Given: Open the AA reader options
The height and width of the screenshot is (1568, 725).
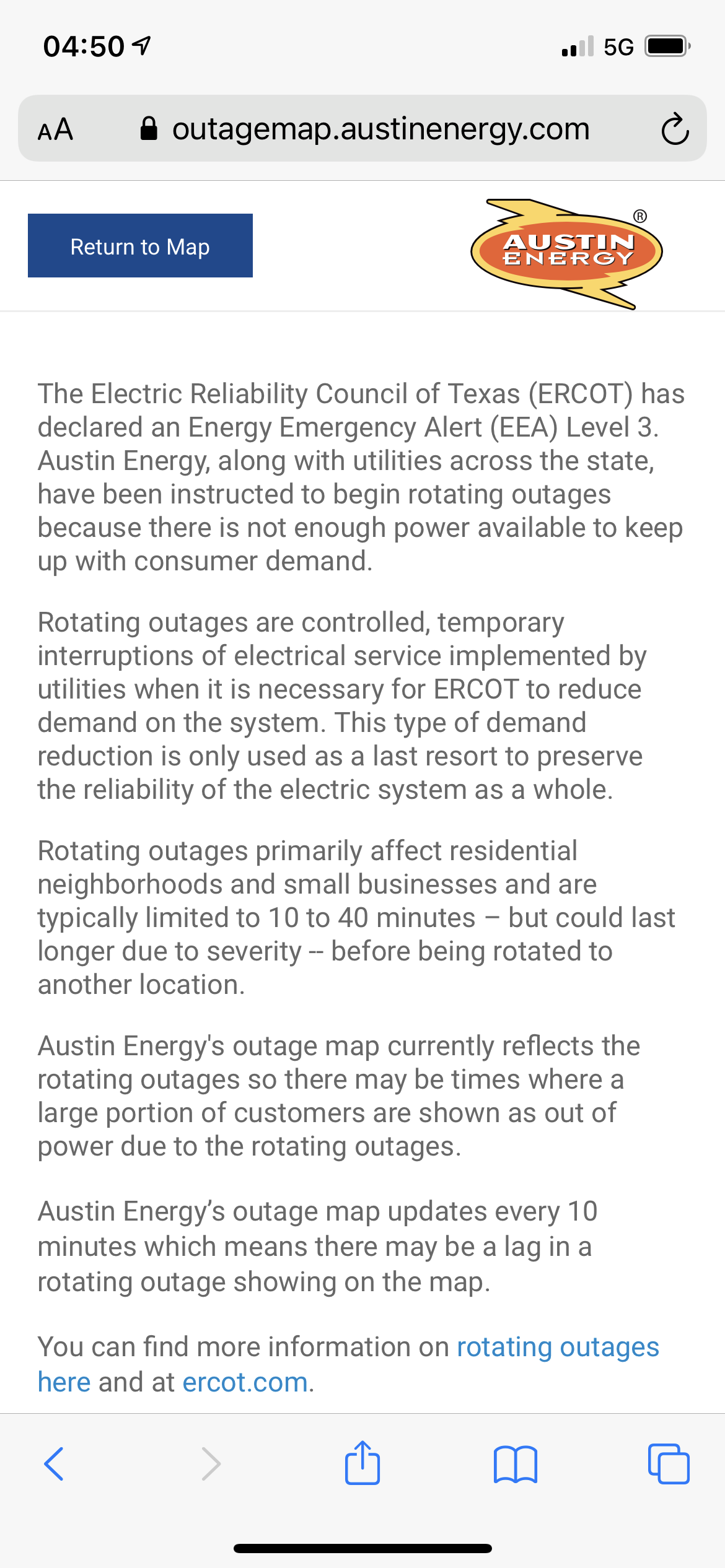Looking at the screenshot, I should coord(56,129).
